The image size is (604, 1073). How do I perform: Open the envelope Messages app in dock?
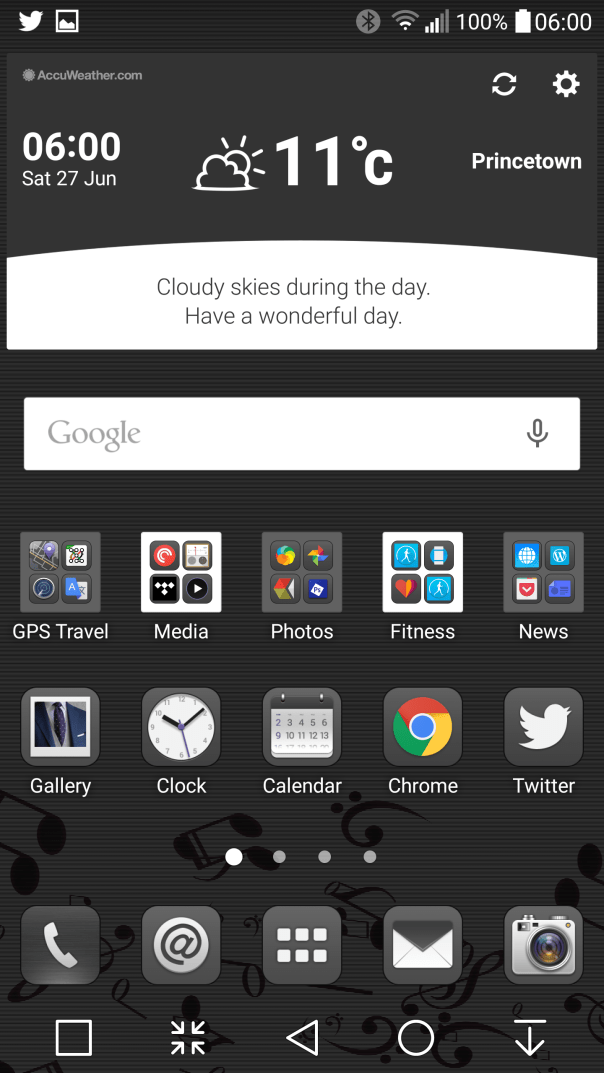(x=423, y=945)
